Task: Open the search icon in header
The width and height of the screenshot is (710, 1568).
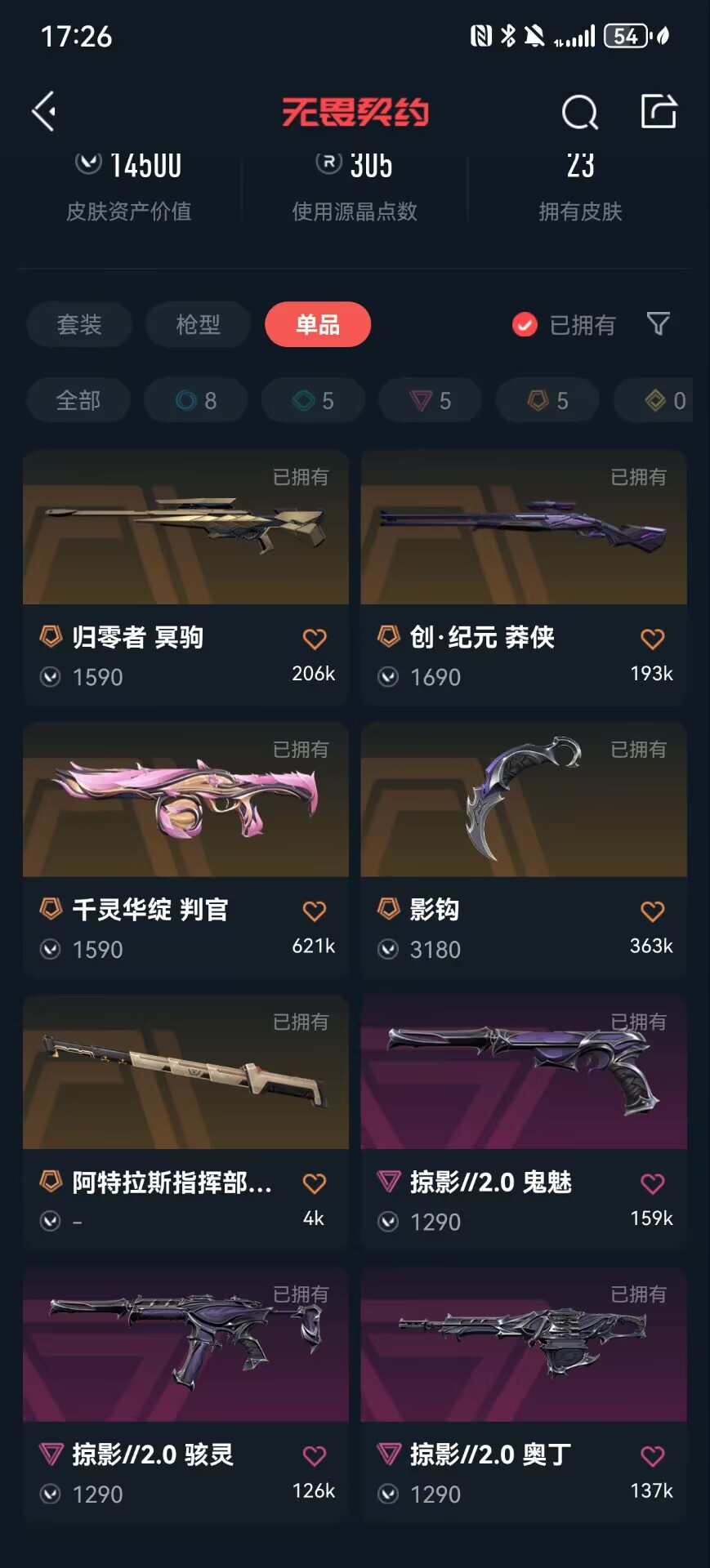Action: coord(579,112)
